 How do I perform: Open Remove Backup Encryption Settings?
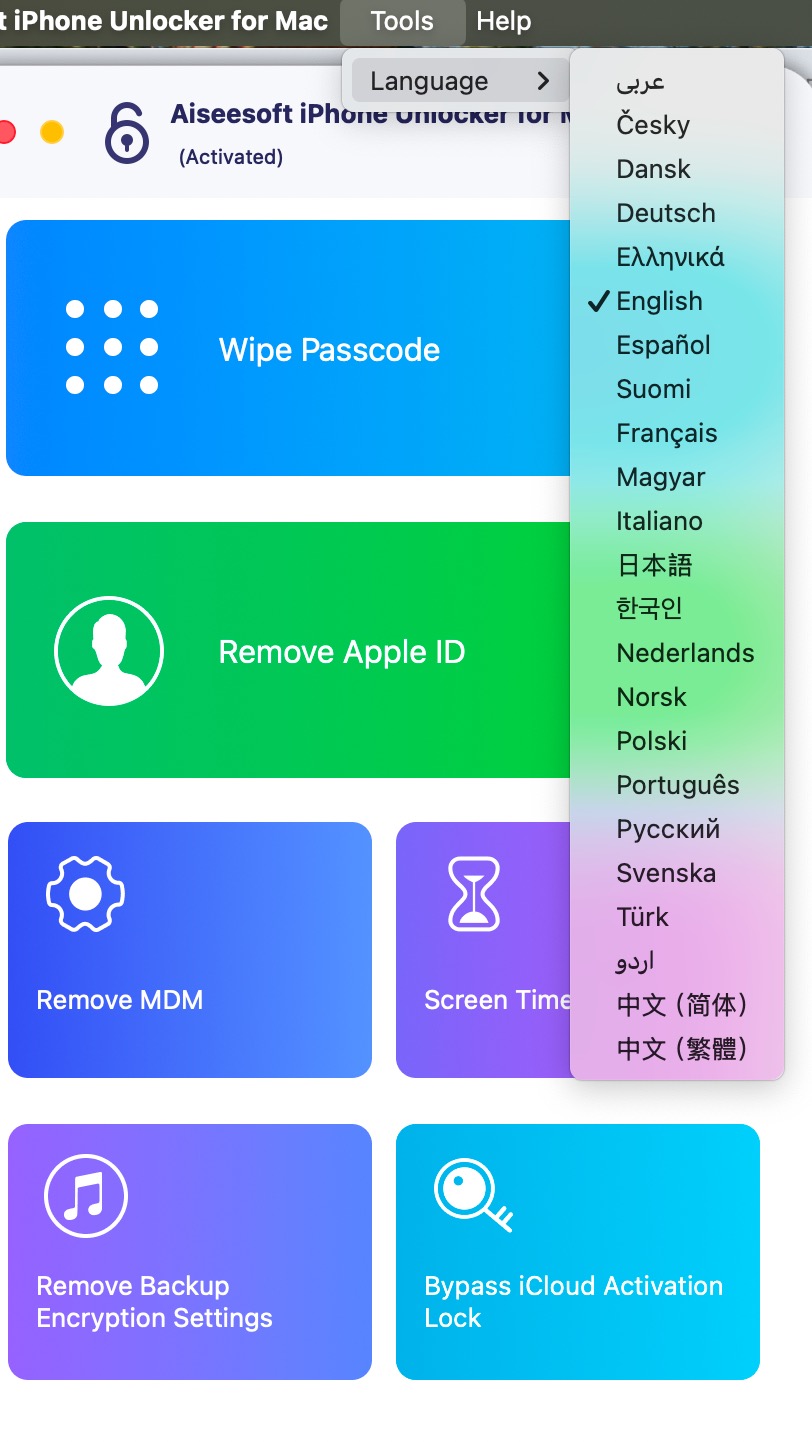coord(190,1251)
